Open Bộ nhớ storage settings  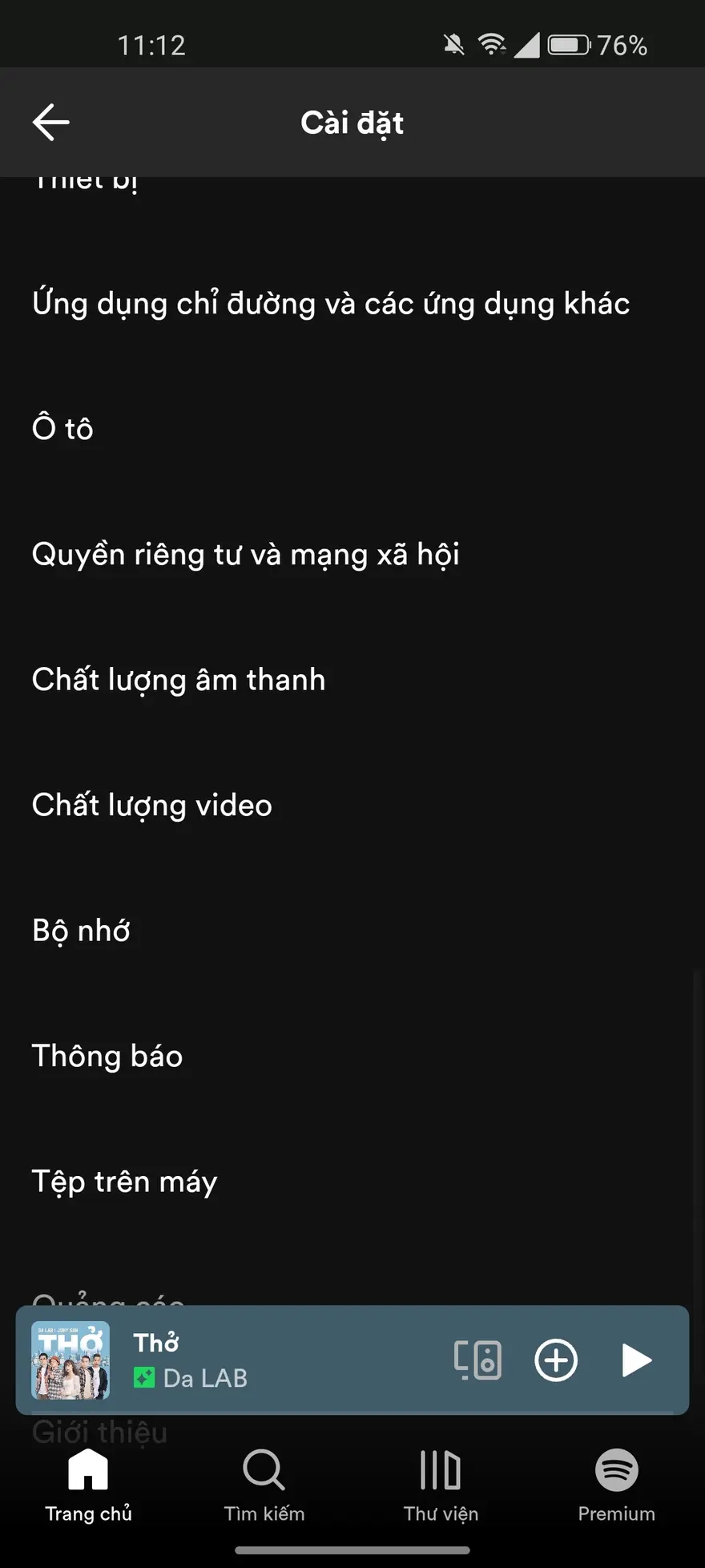pos(81,930)
